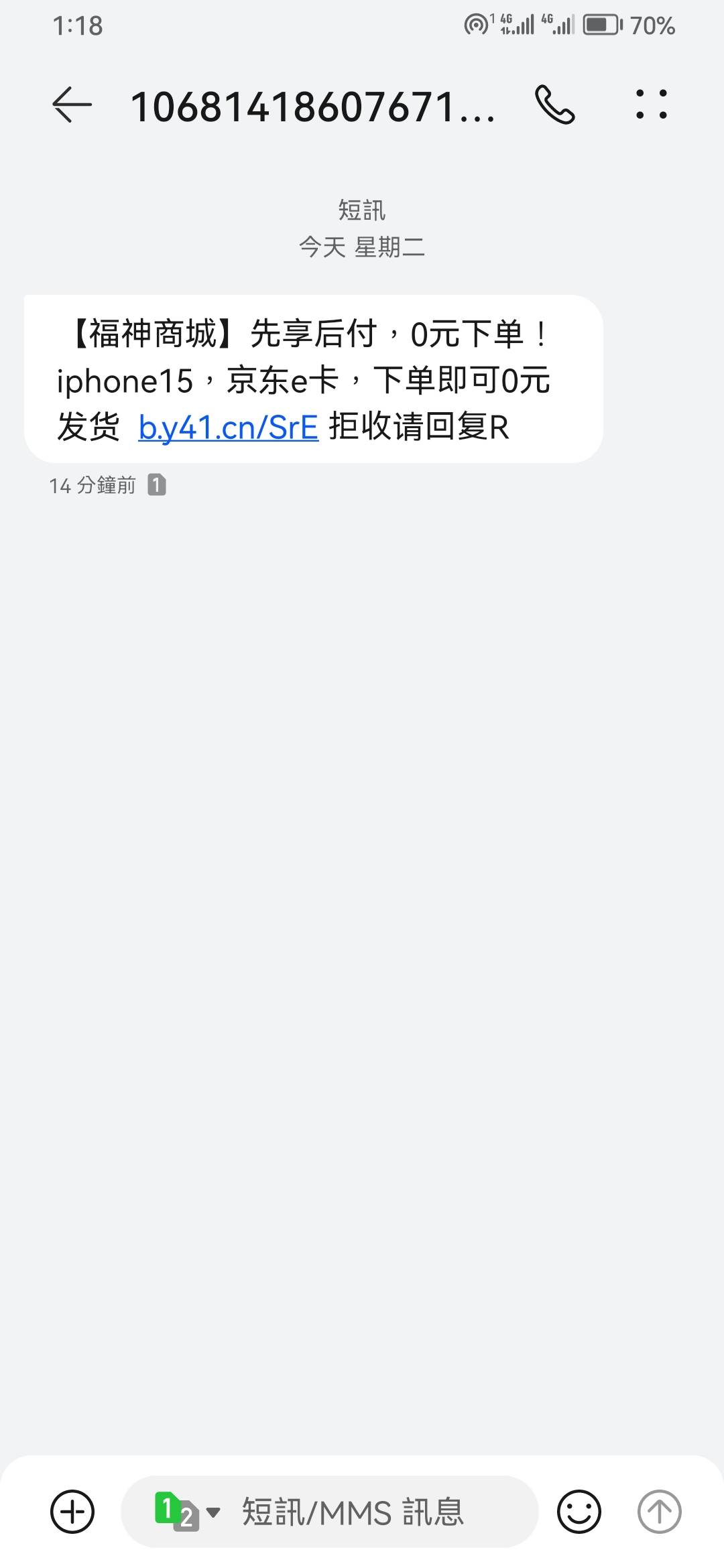Tap the plus attachment icon

(72, 1512)
